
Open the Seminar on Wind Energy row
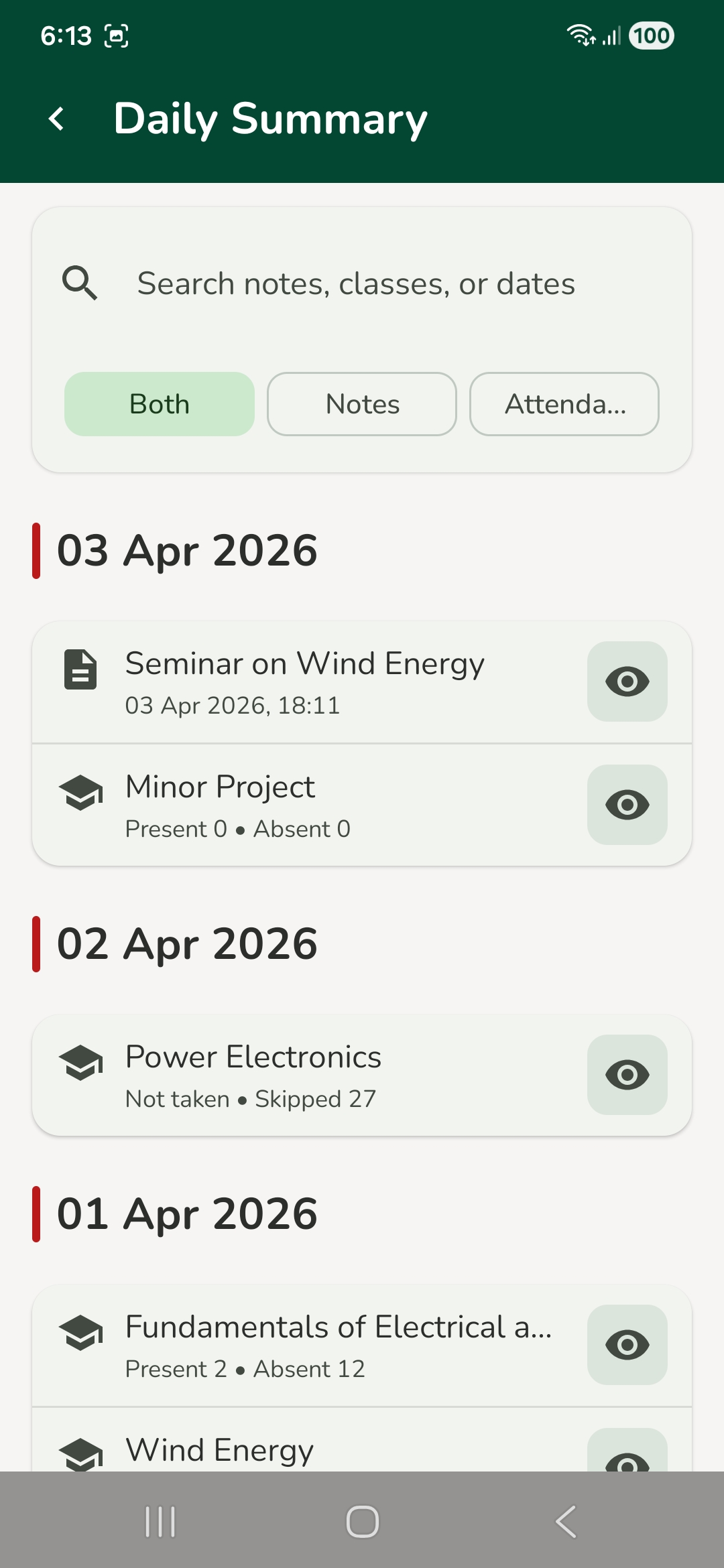(x=305, y=682)
